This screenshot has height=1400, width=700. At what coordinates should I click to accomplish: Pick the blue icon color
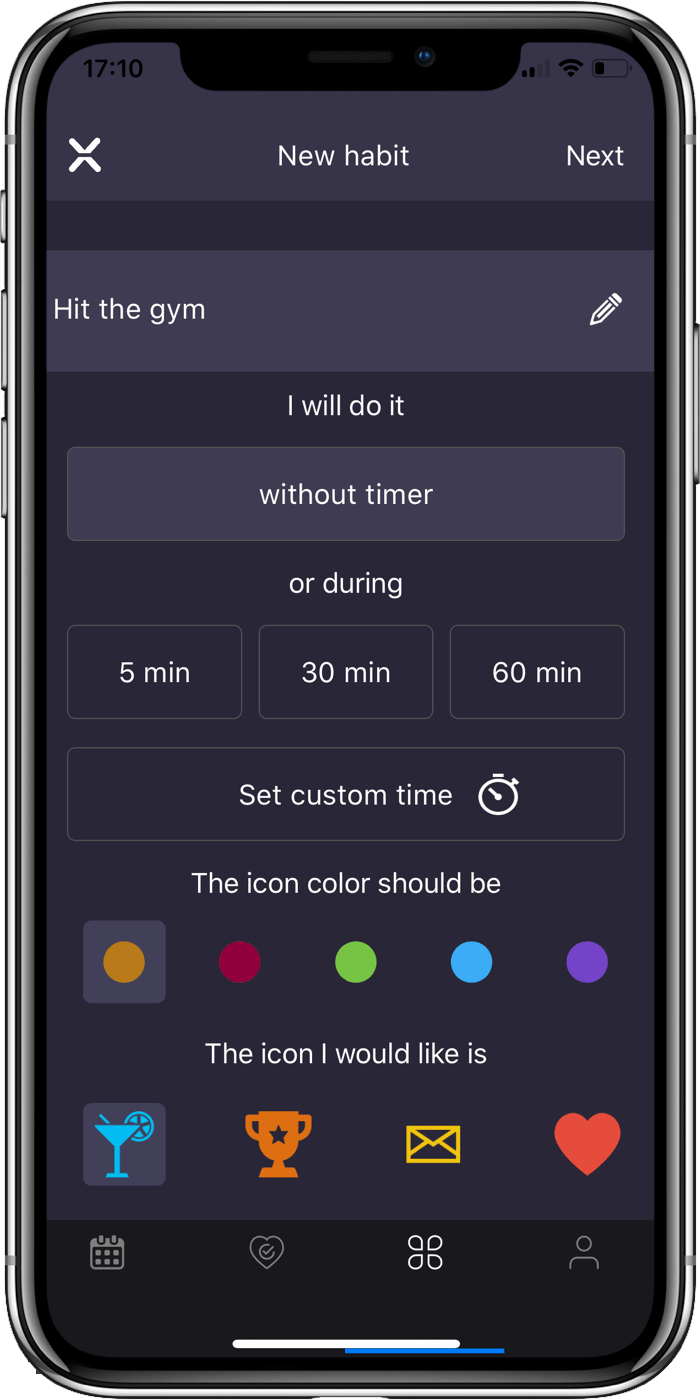pos(471,962)
